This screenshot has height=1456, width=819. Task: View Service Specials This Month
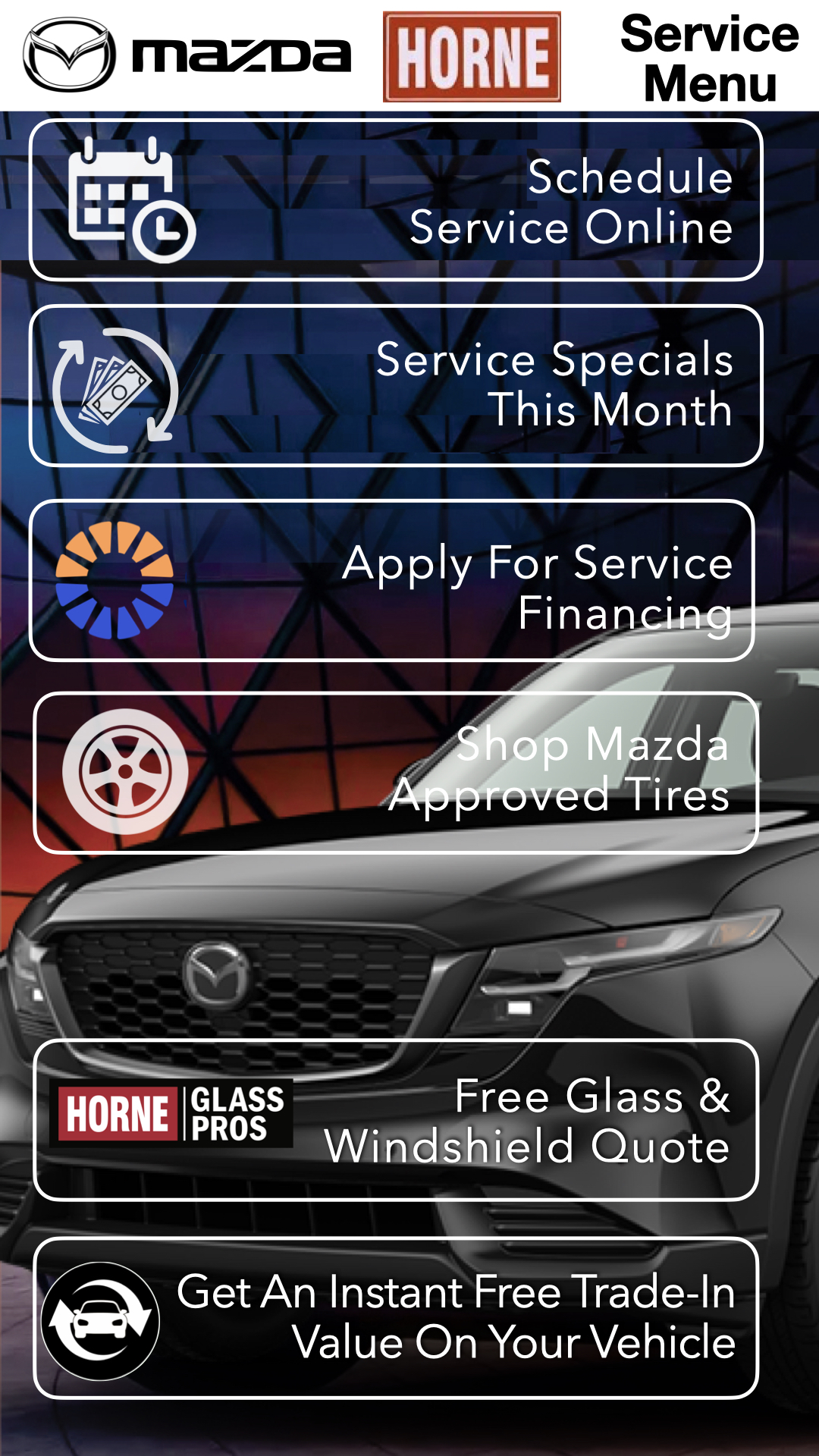396,386
